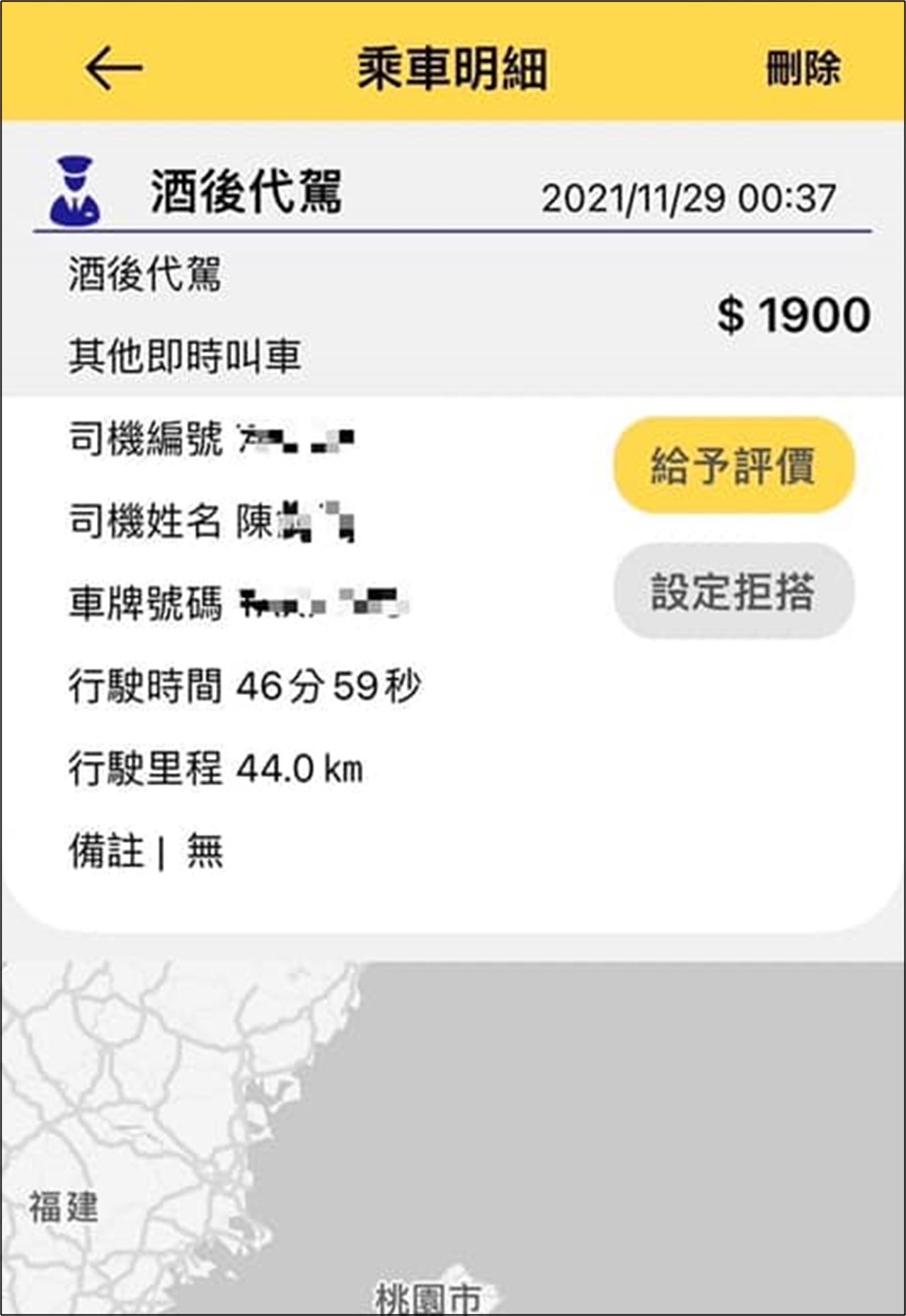Rate the driver via 給予評價

pyautogui.click(x=733, y=465)
